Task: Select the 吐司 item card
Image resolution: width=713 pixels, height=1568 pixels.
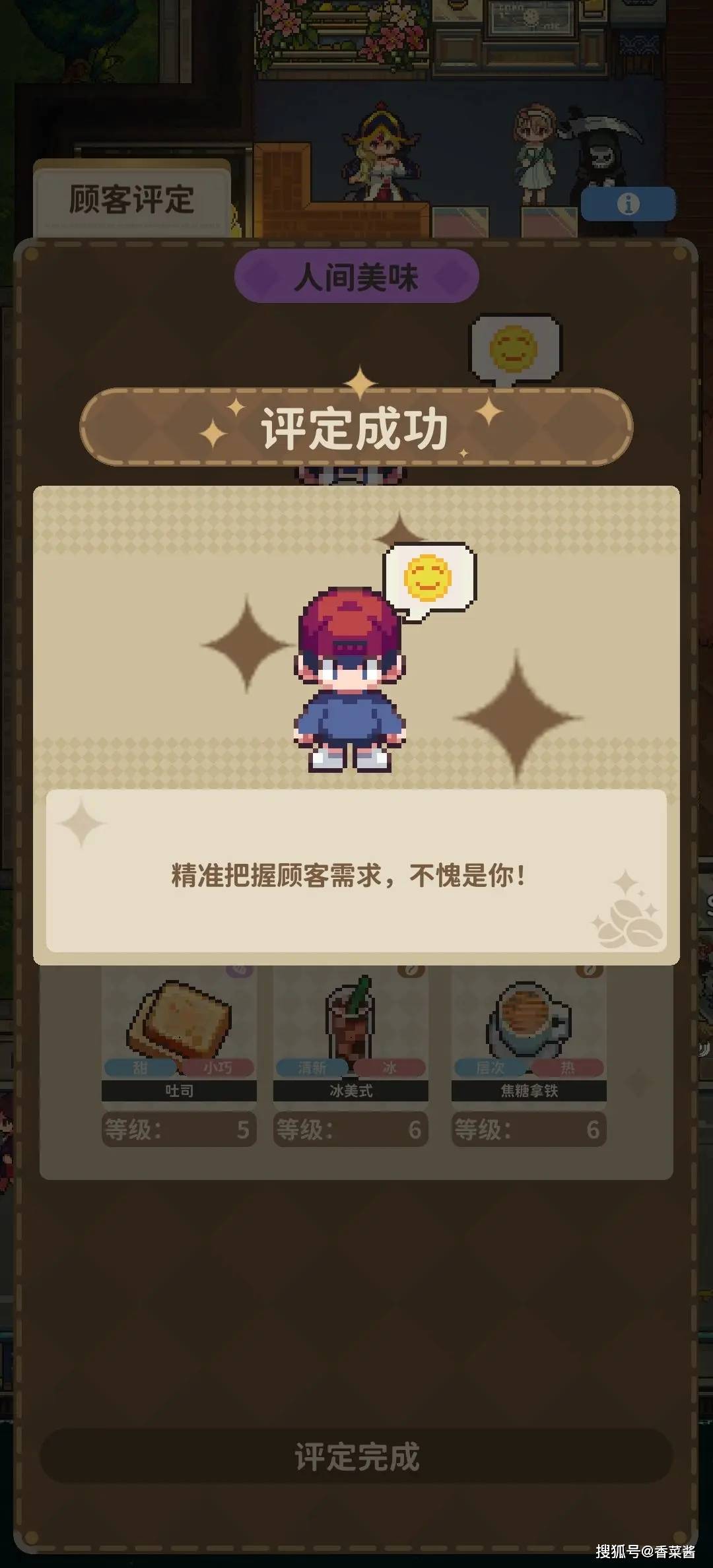Action: [179, 1033]
